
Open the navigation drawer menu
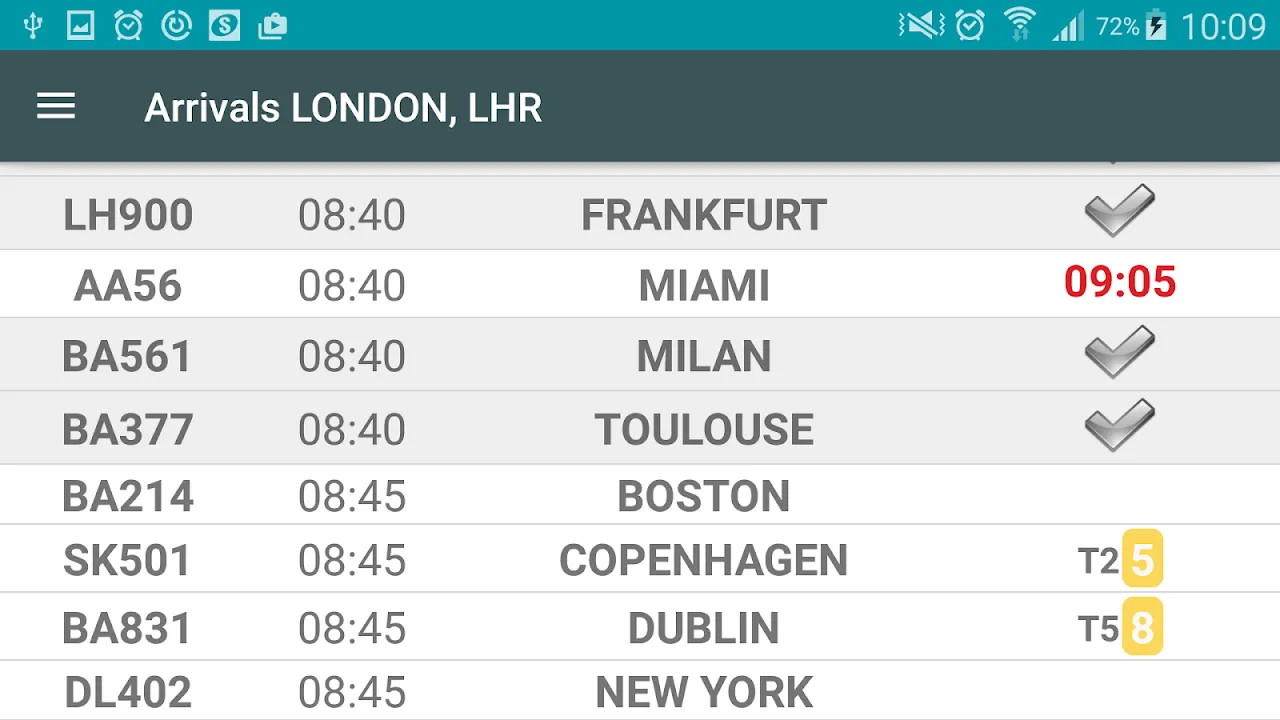pos(56,107)
